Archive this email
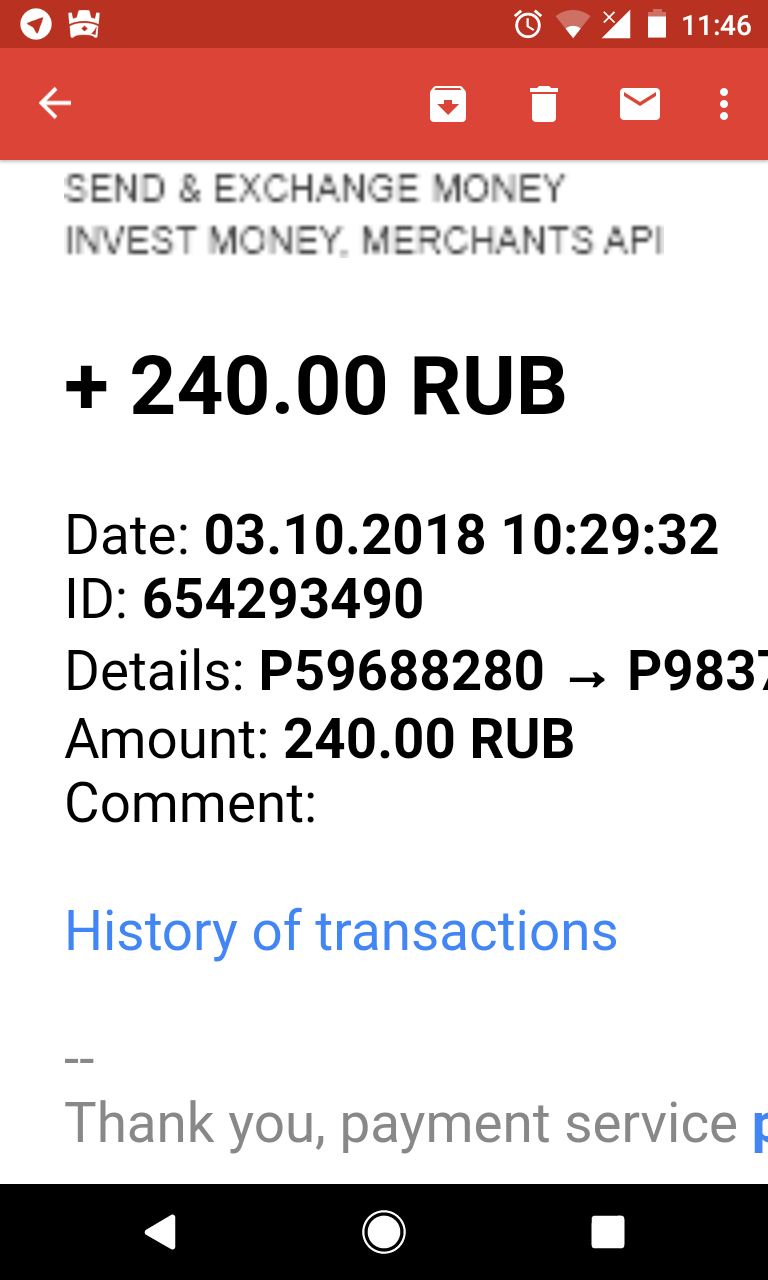The height and width of the screenshot is (1280, 768). click(x=448, y=104)
